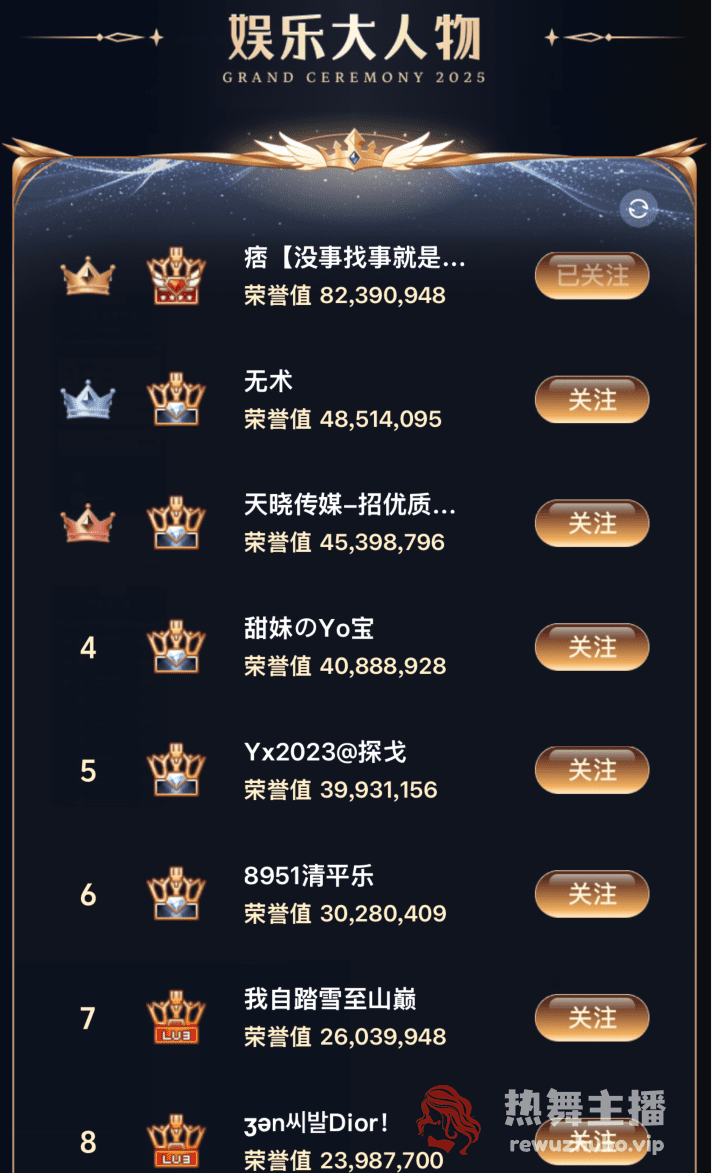Viewport: 712px width, 1173px height.
Task: Follow 我自踏雪至山巅
Action: [x=592, y=1018]
